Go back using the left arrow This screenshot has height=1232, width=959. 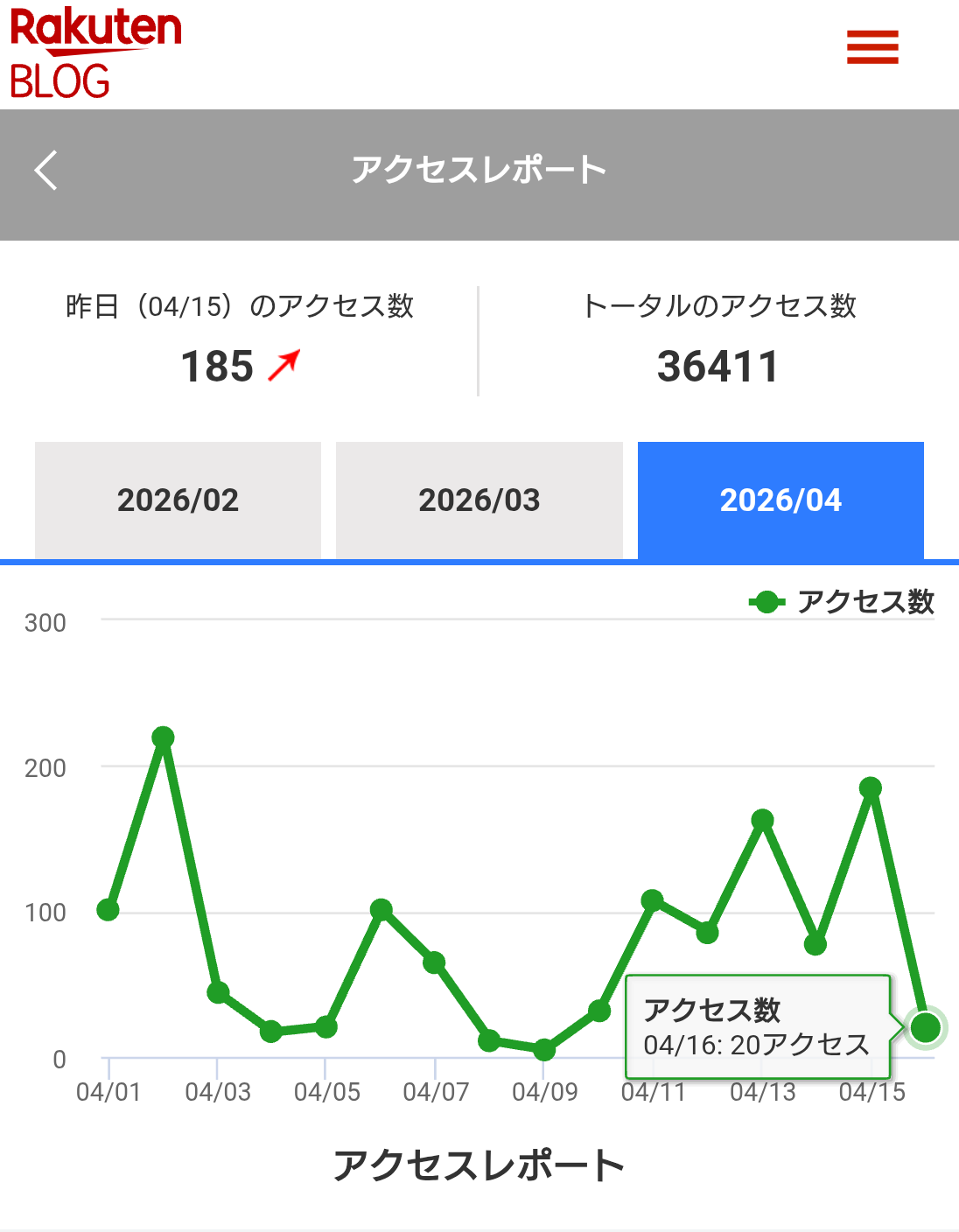pyautogui.click(x=46, y=170)
